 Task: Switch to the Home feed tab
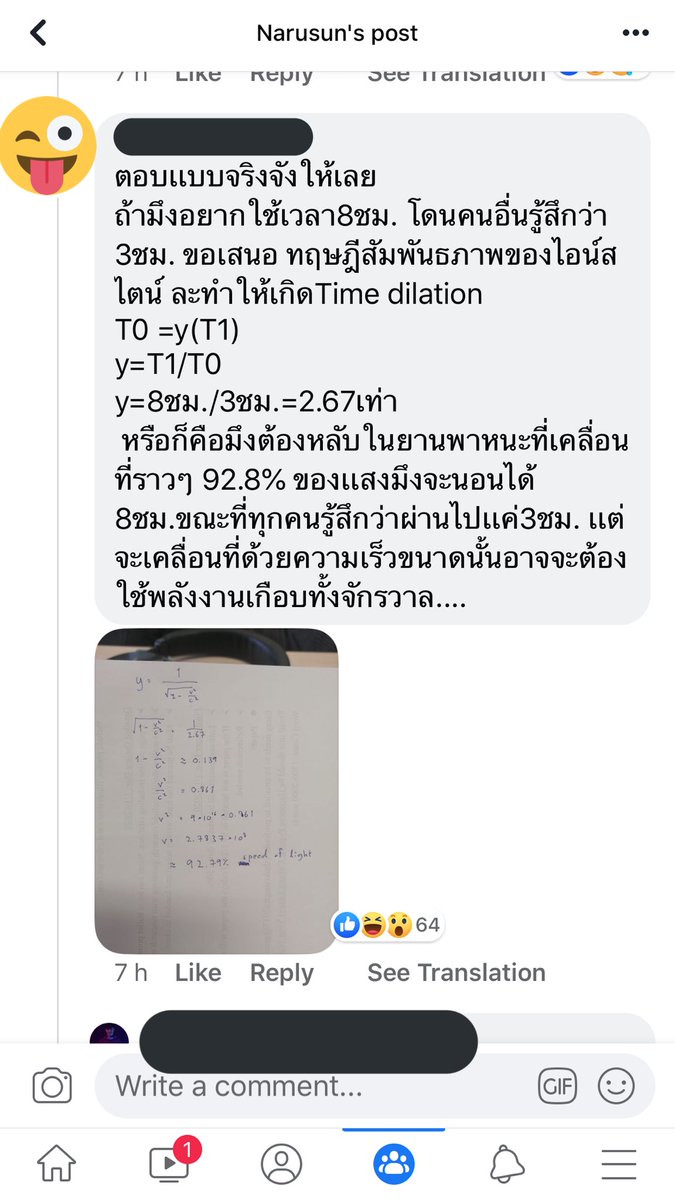56,1163
